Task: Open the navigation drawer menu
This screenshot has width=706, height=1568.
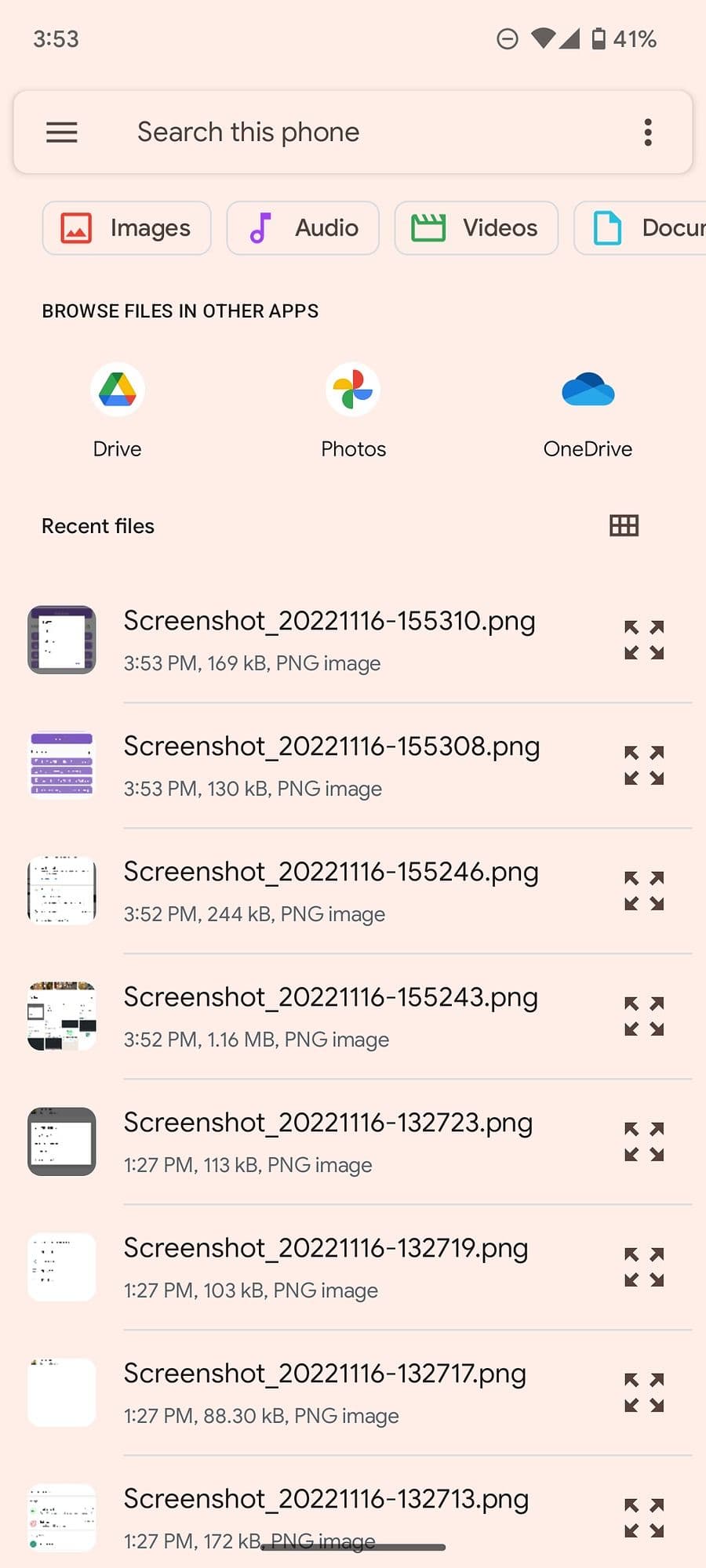Action: tap(61, 132)
